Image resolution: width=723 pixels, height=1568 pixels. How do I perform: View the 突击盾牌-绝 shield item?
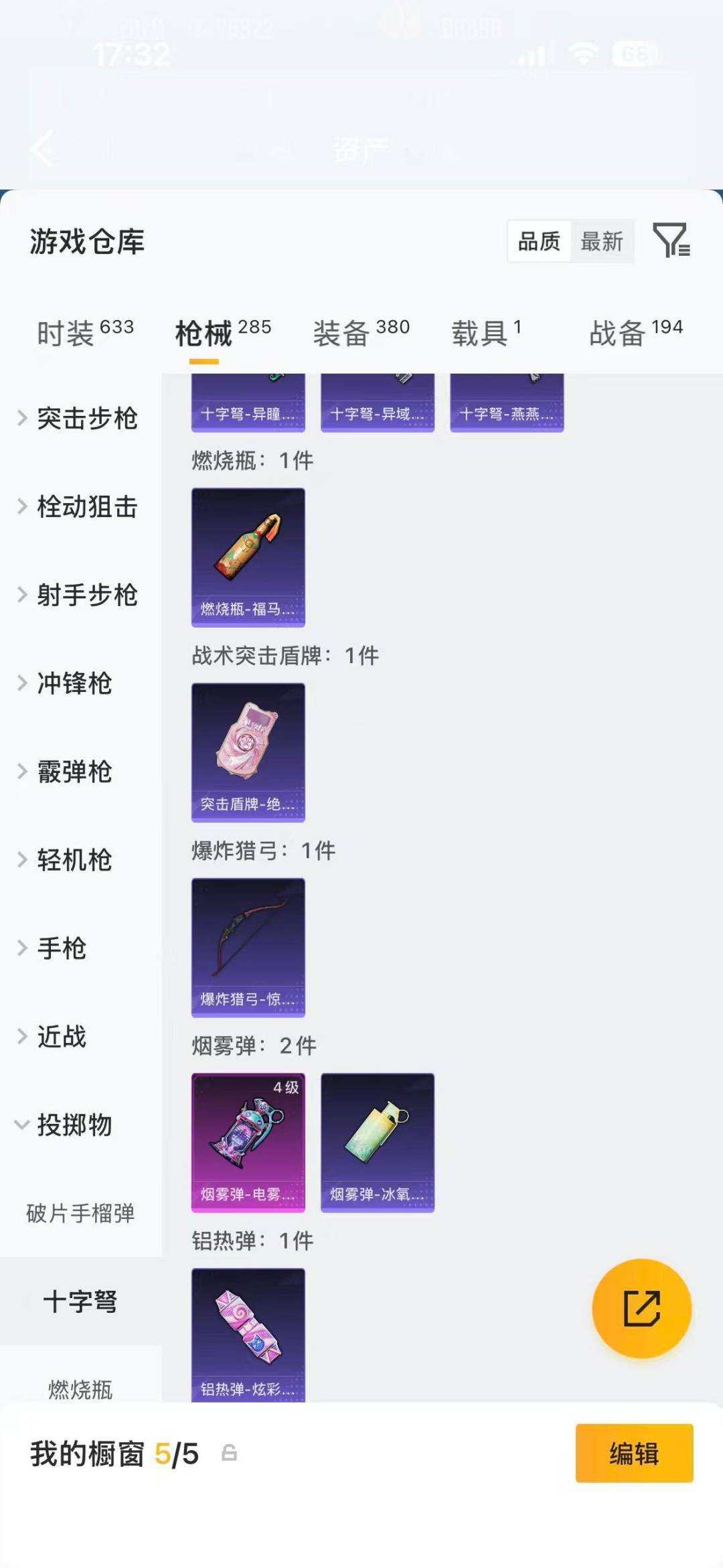coord(248,753)
